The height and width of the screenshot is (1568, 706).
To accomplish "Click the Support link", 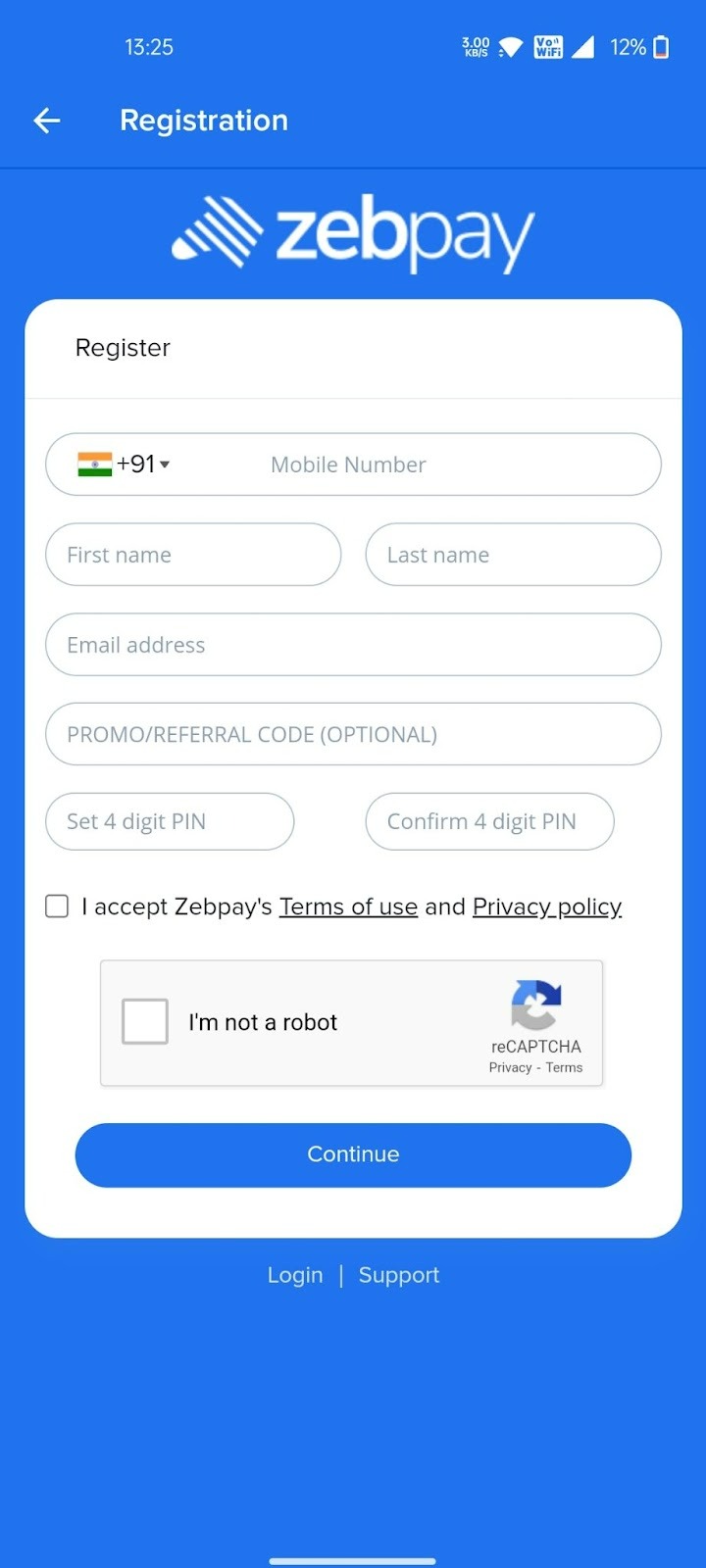I will 399,1274.
